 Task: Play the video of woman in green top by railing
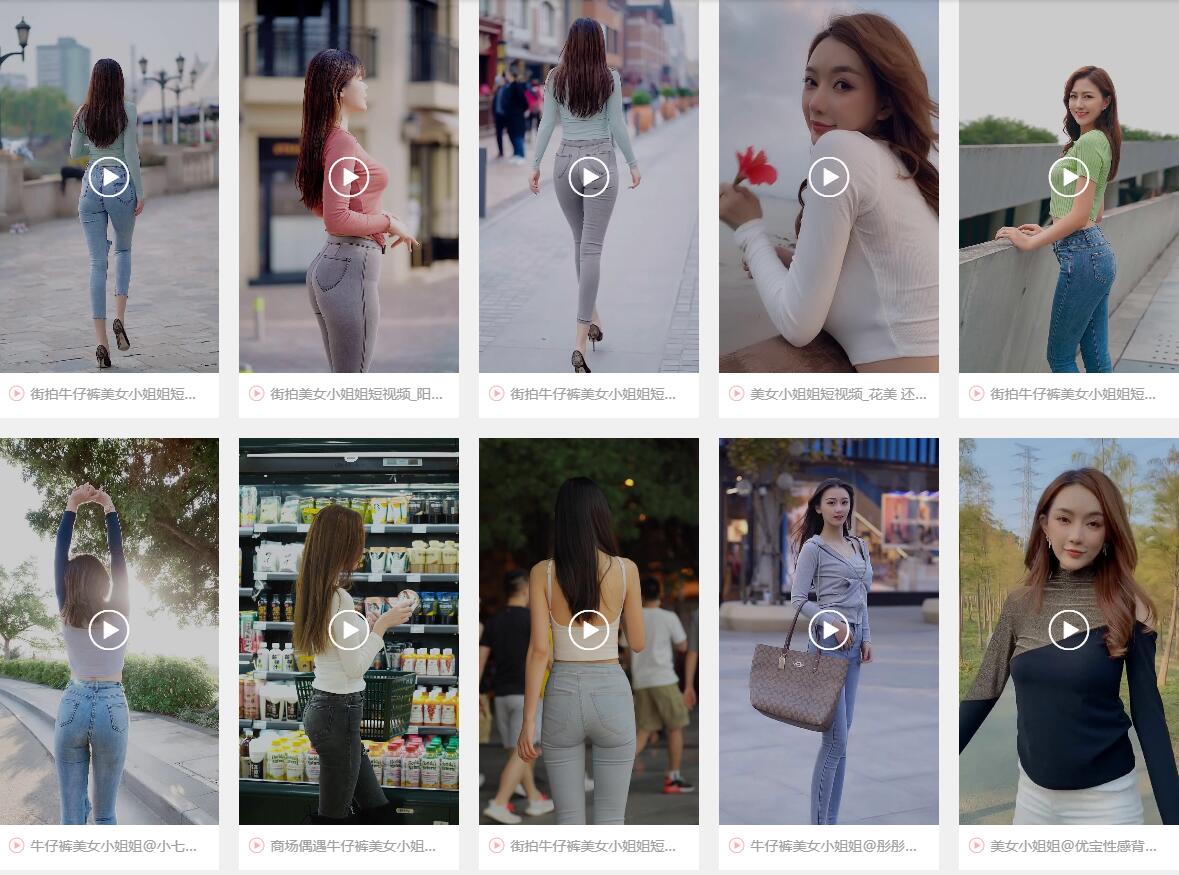[x=1069, y=178]
